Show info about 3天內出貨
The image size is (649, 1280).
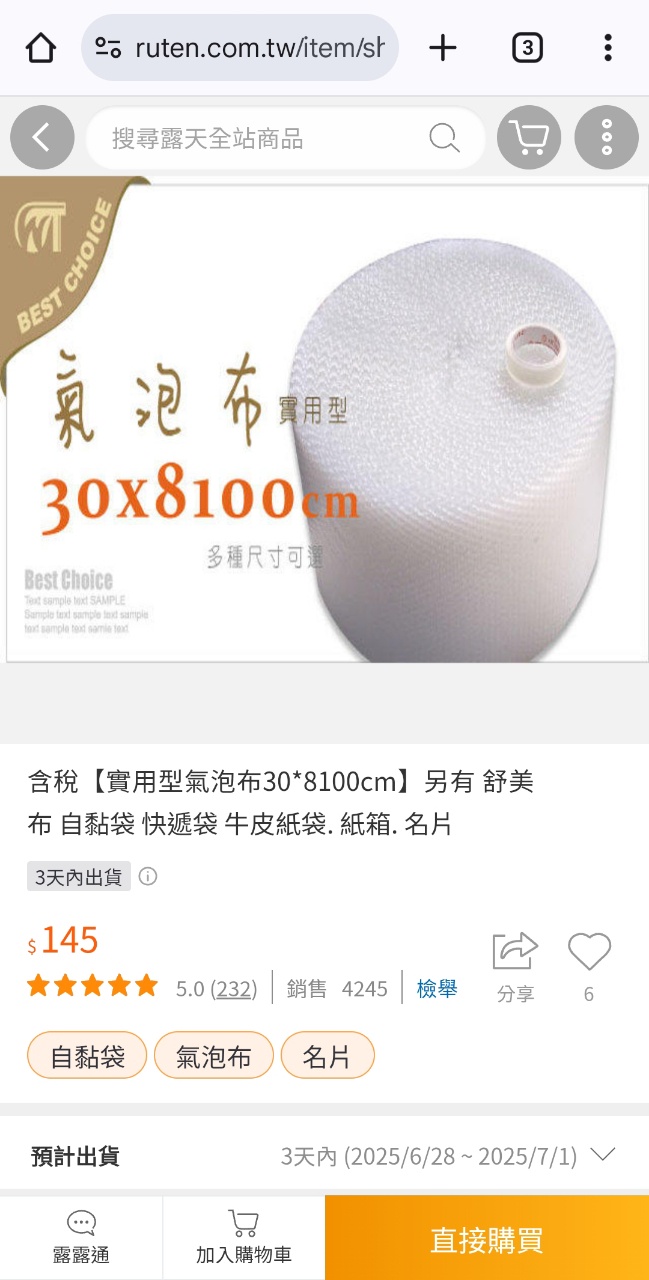tap(148, 877)
